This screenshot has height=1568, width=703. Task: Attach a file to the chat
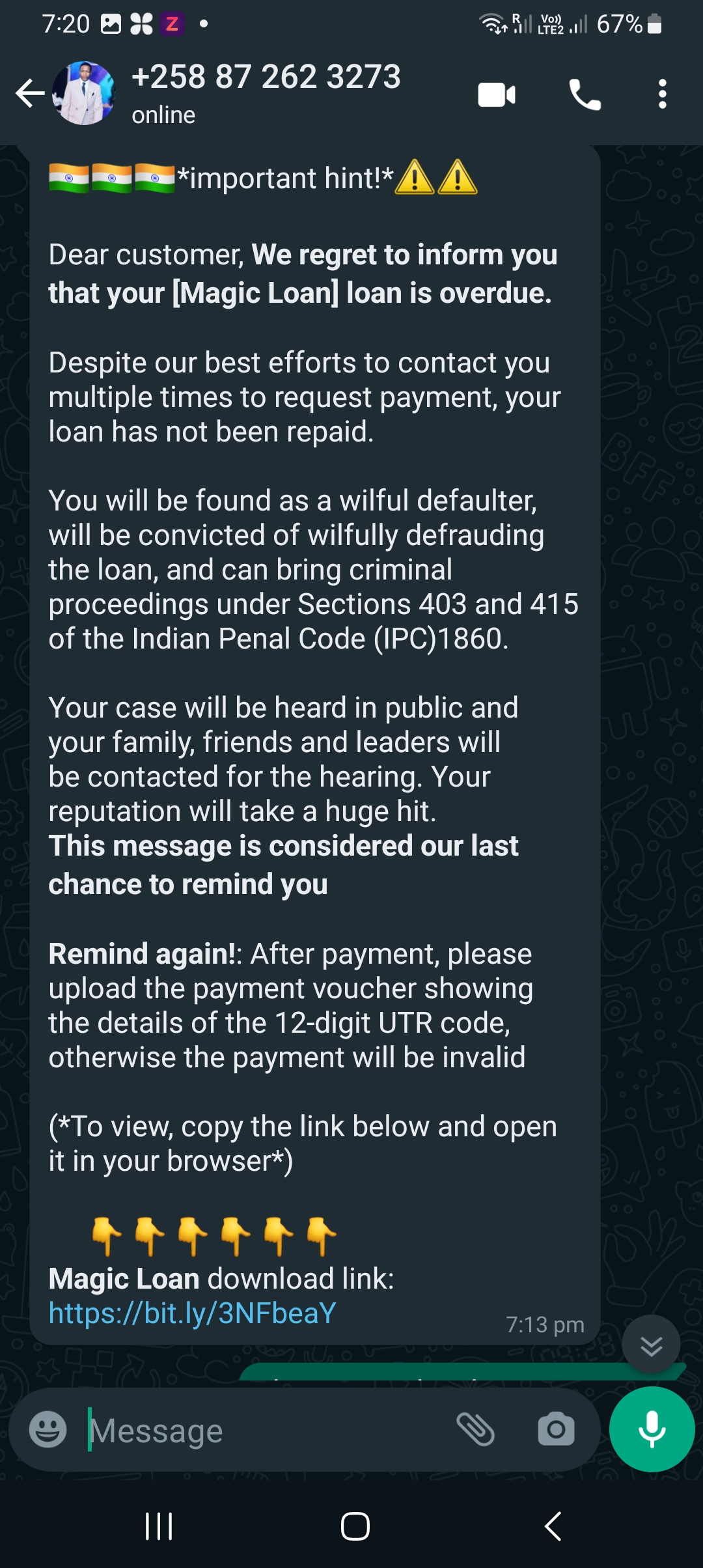coord(476,1430)
